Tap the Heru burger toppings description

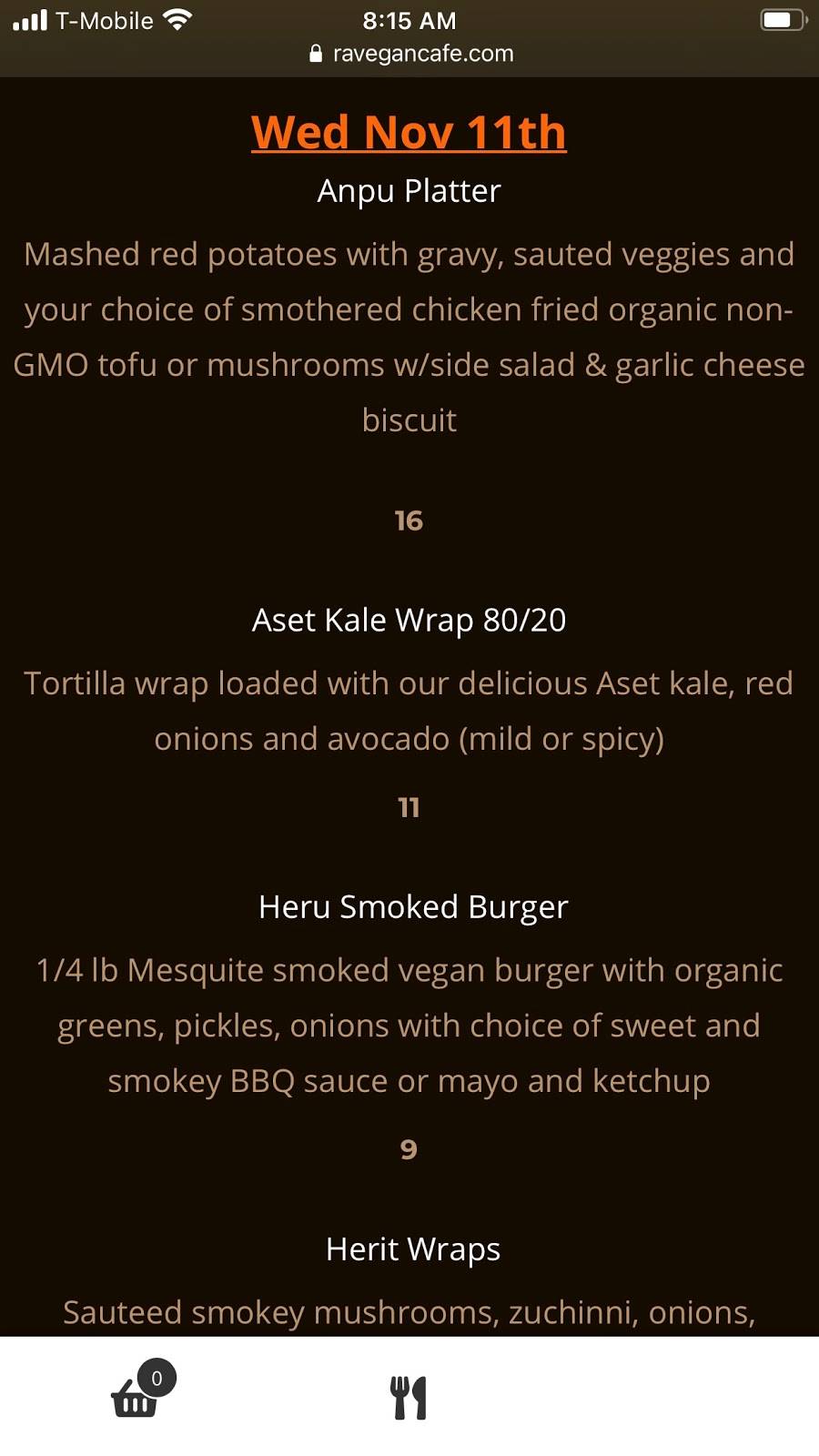point(409,1026)
